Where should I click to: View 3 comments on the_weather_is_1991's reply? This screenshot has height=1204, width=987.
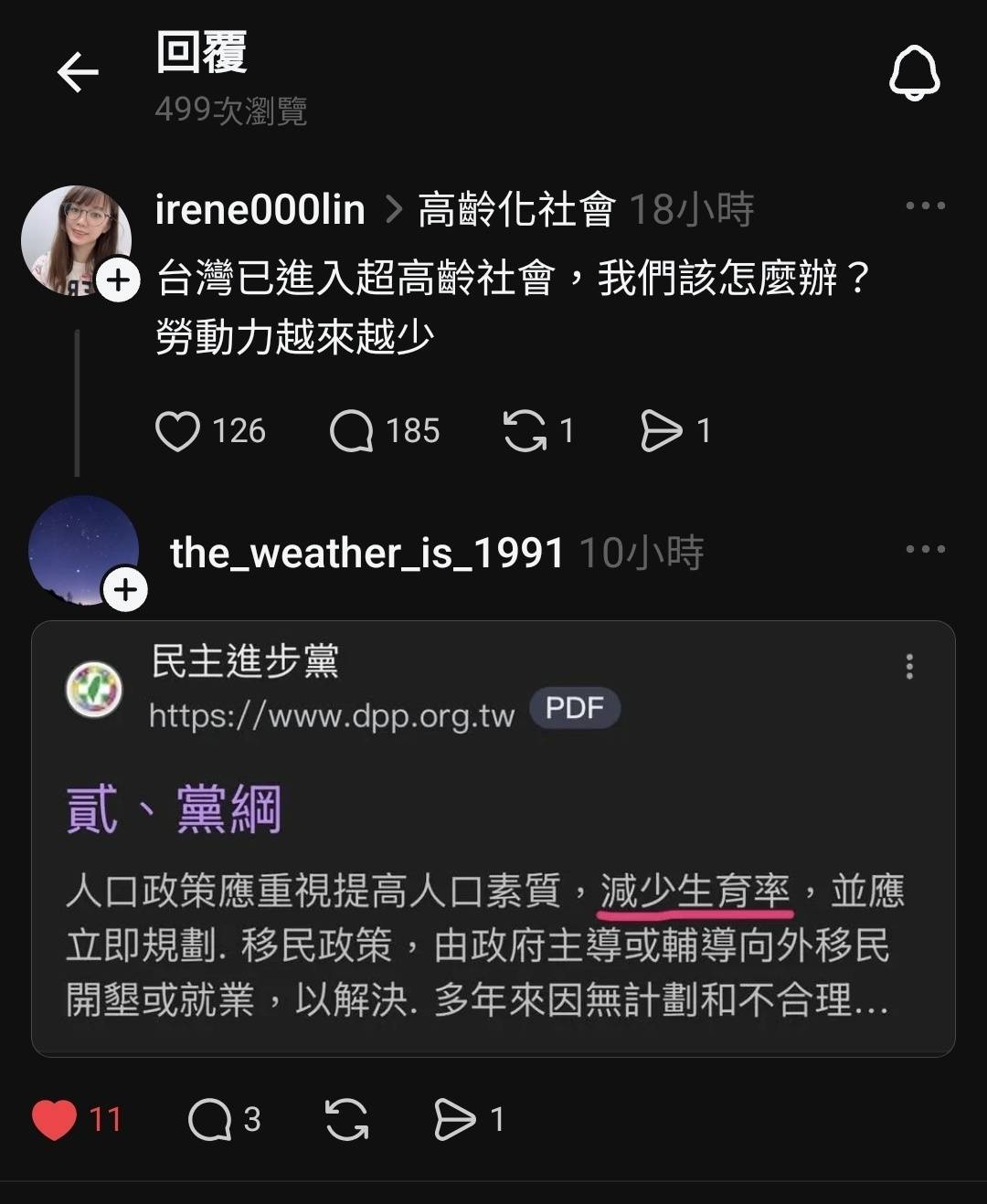pyautogui.click(x=210, y=1119)
